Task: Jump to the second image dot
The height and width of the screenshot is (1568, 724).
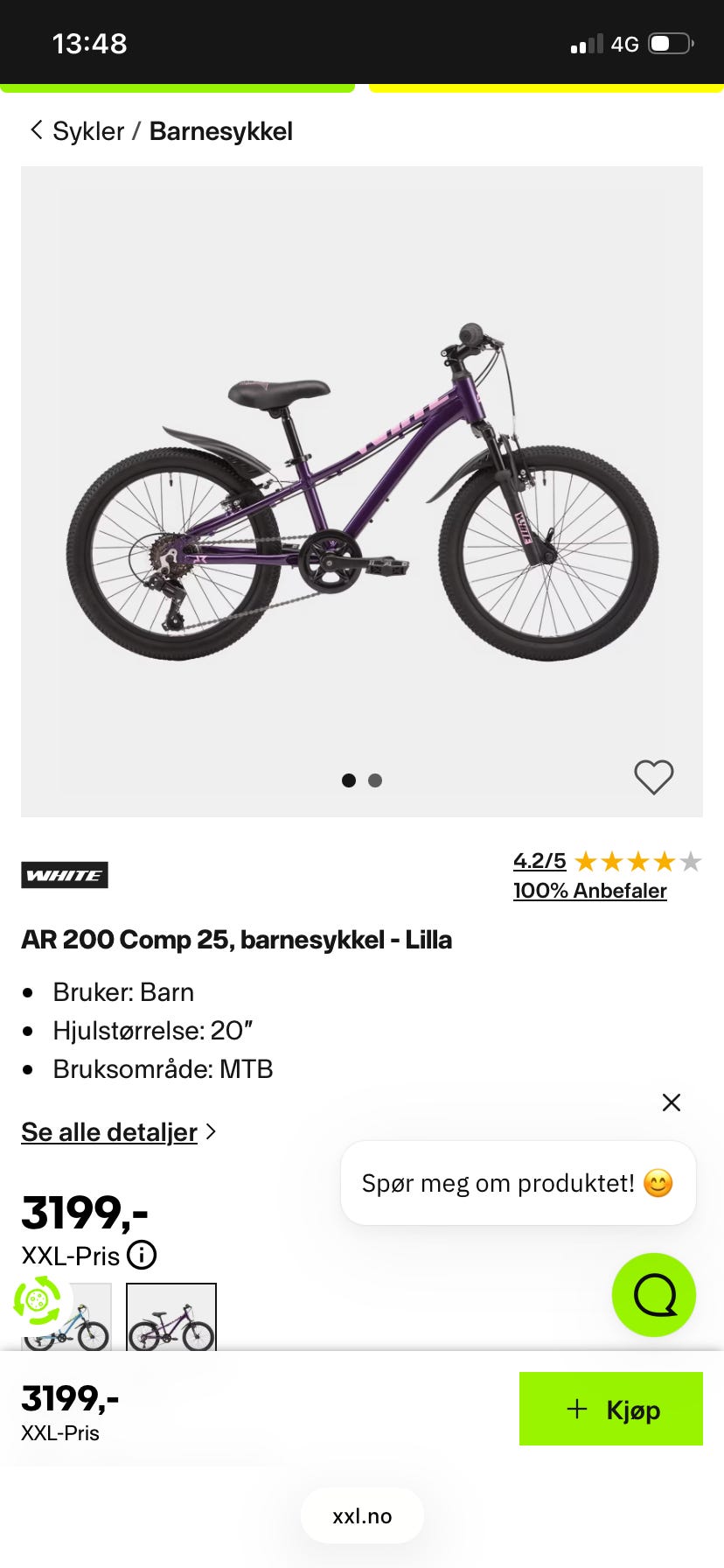Action: (x=375, y=780)
